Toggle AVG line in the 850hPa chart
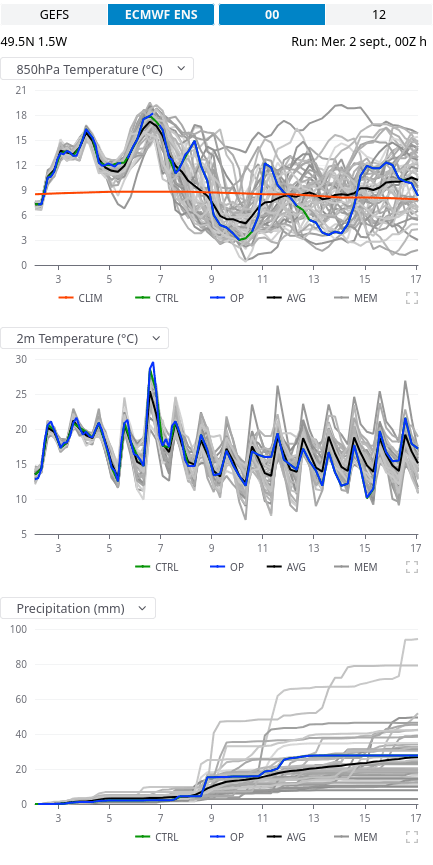This screenshot has width=433, height=865. 286,298
